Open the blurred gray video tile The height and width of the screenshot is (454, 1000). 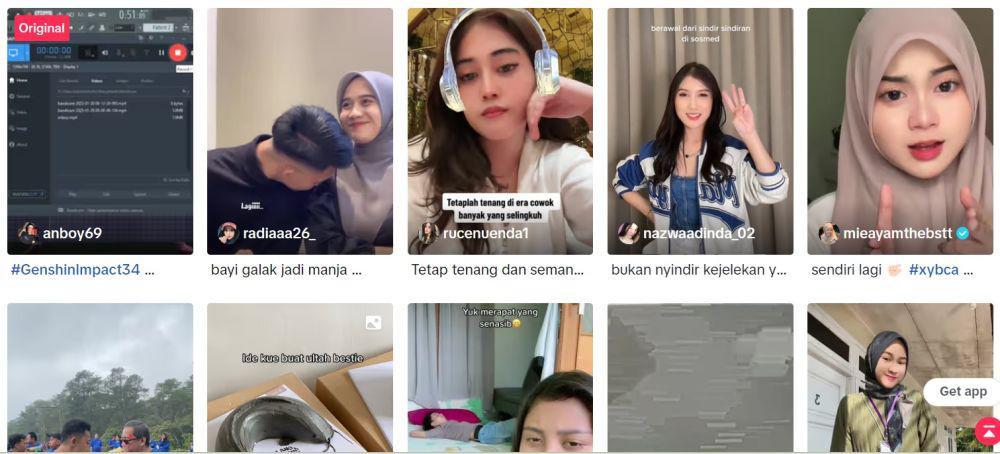click(x=700, y=380)
